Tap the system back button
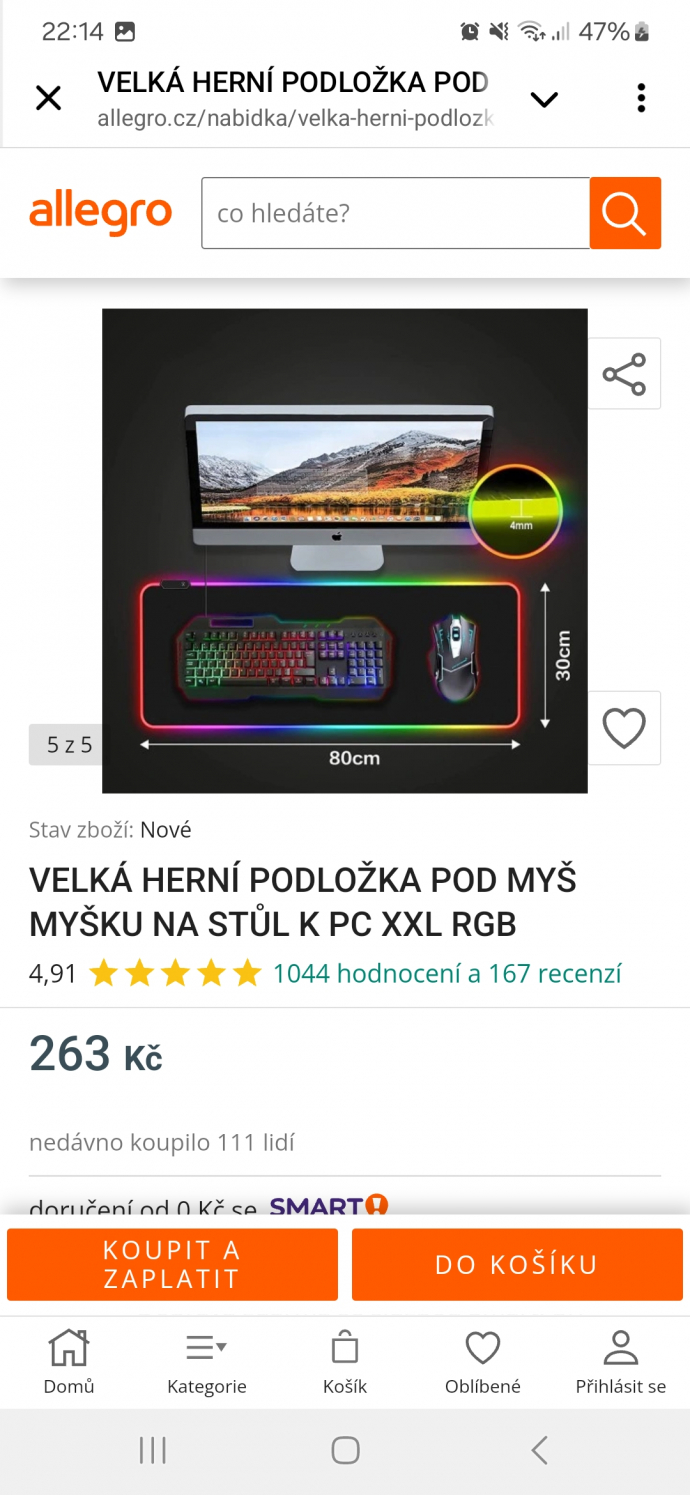Viewport: 690px width, 1495px height. (x=539, y=1450)
